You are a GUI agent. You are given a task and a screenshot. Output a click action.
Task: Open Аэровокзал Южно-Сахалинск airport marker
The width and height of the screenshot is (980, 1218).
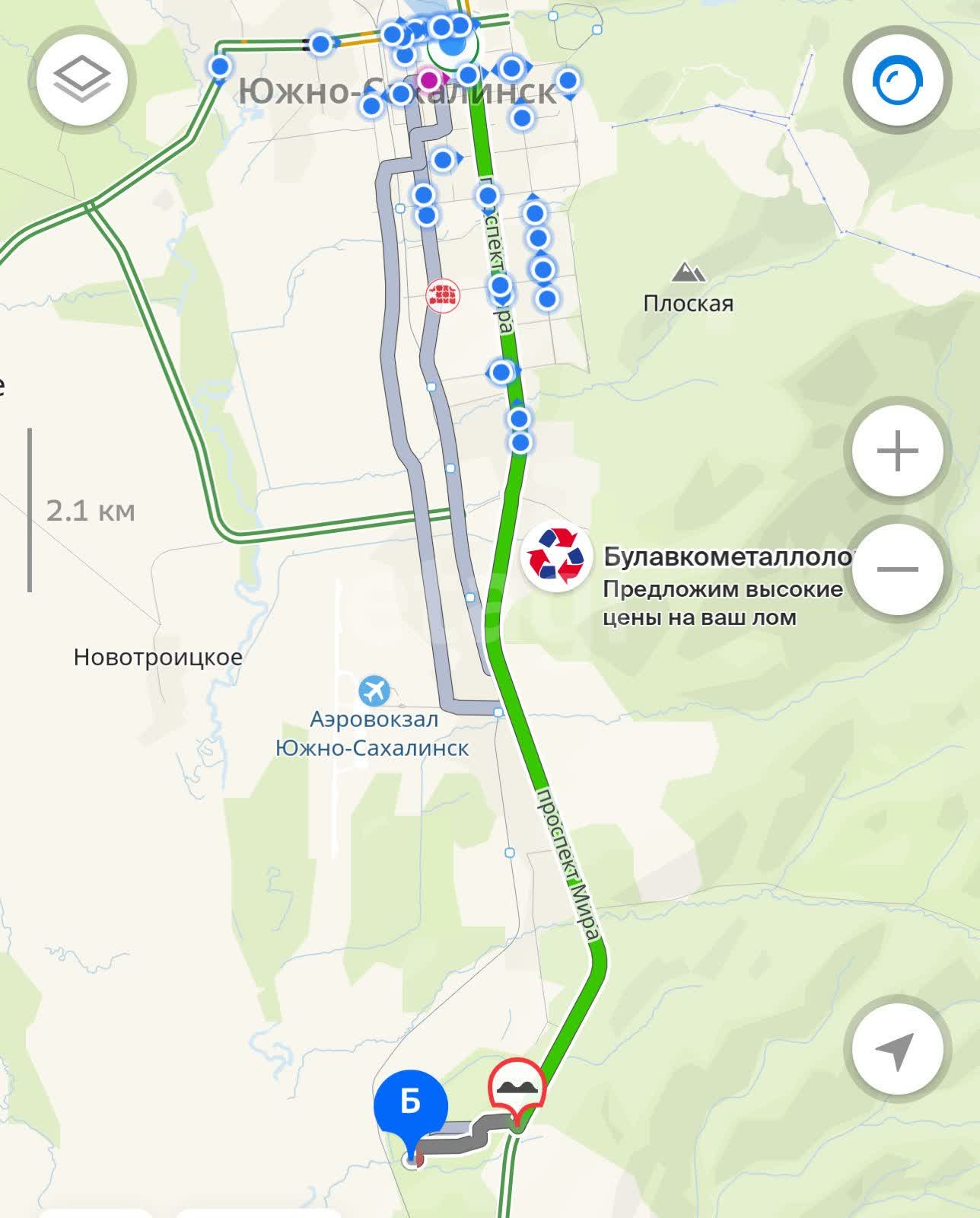click(374, 691)
